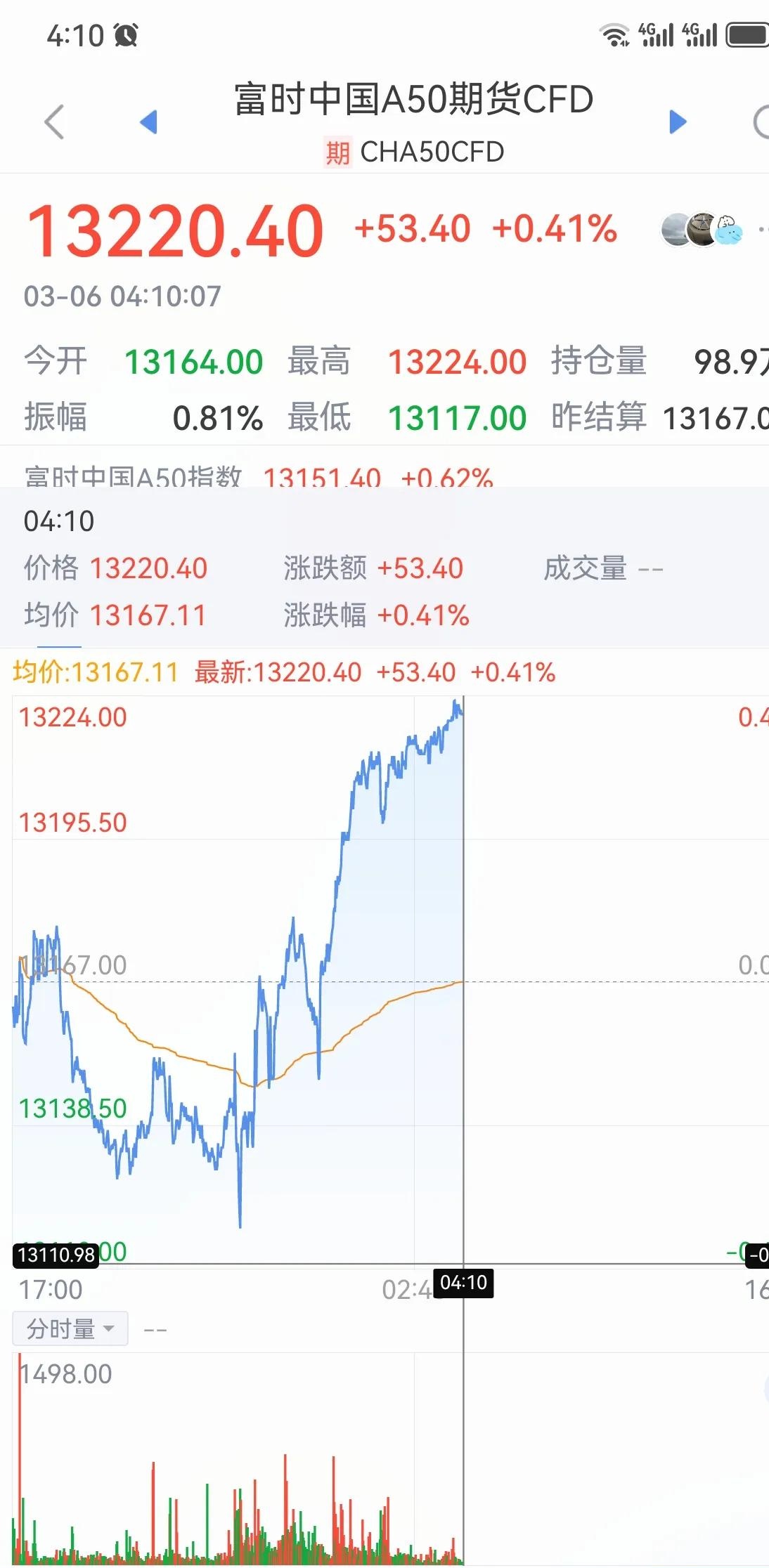Tap the first circular avatar next to price
This screenshot has width=769, height=1568.
(x=673, y=228)
